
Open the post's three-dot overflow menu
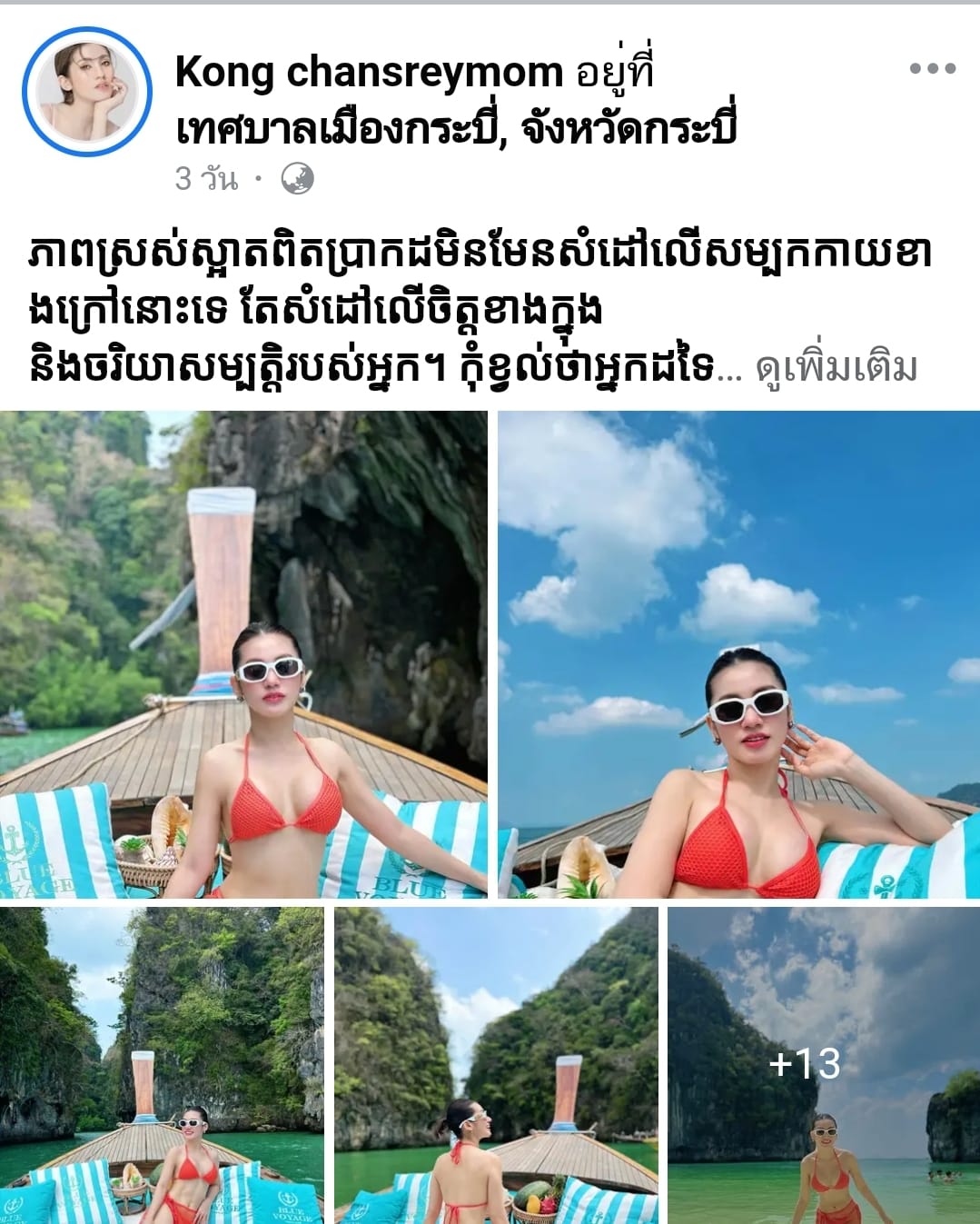[x=932, y=69]
